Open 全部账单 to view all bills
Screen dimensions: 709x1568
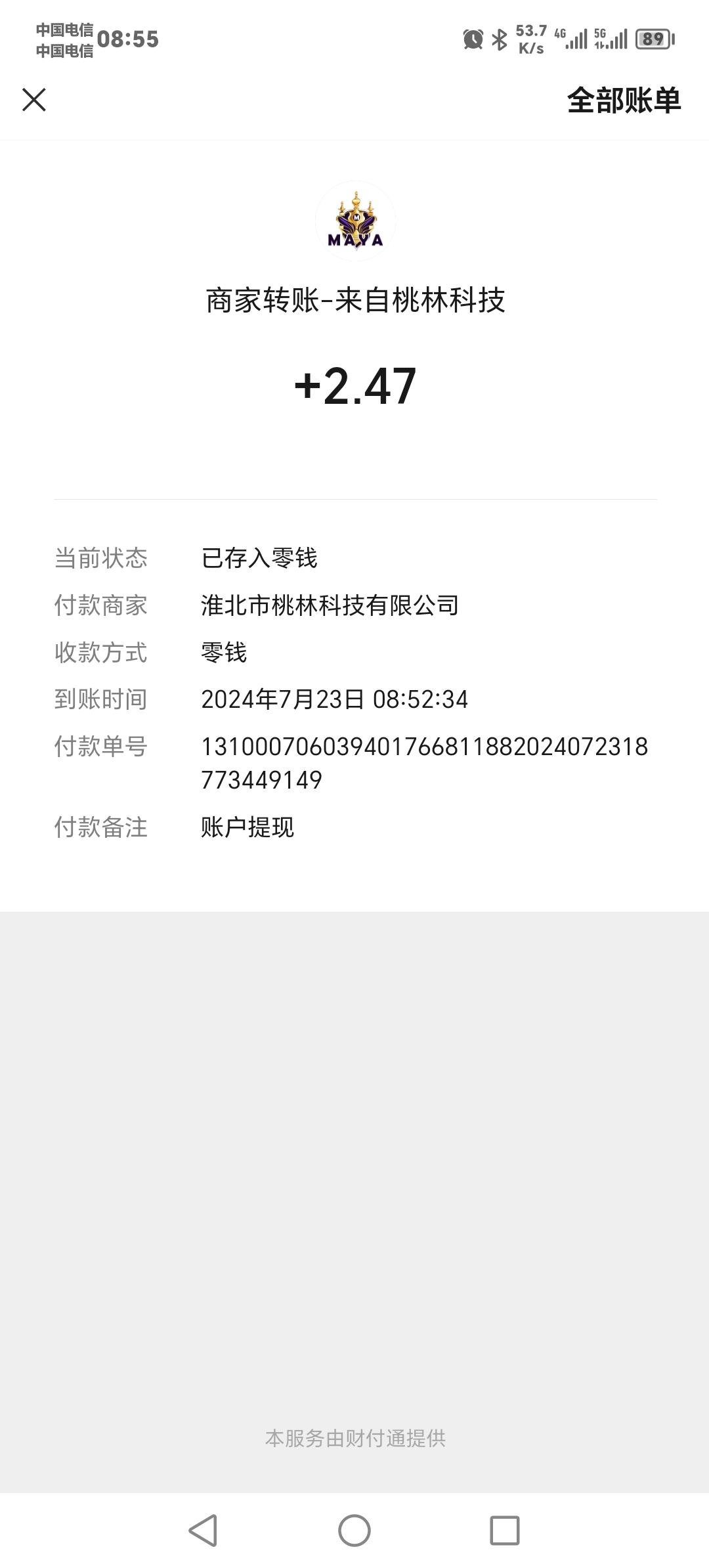pyautogui.click(x=624, y=100)
